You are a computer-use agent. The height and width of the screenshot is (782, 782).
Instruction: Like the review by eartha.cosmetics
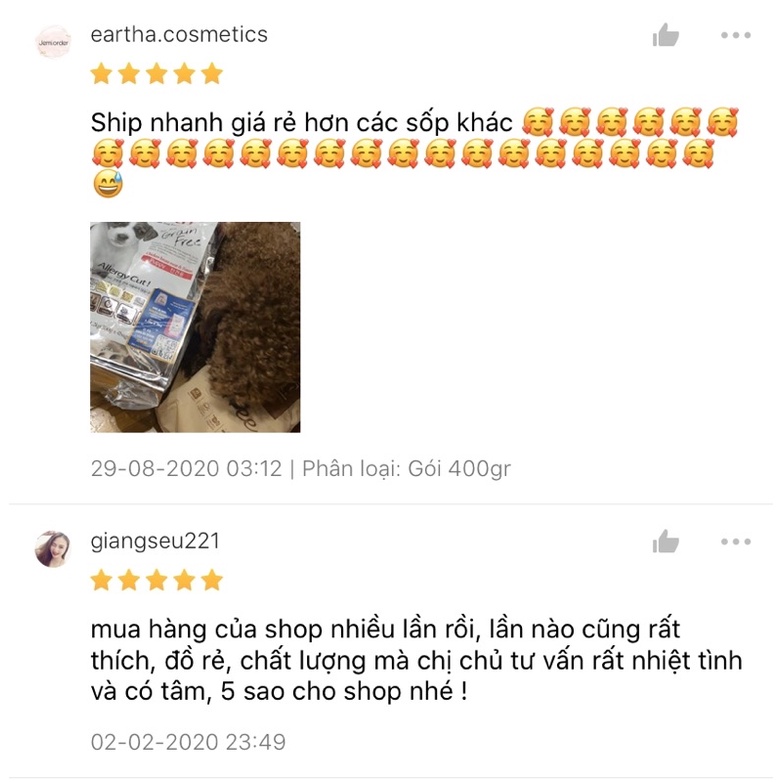coord(665,36)
